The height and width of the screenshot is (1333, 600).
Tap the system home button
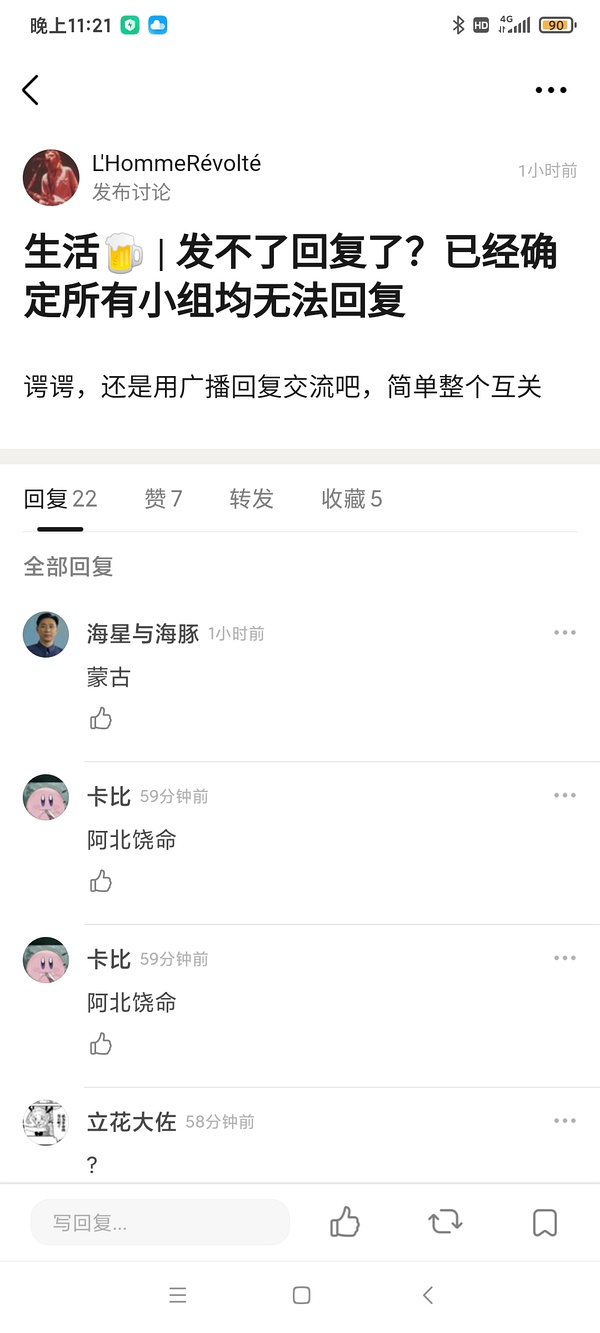pos(301,1295)
